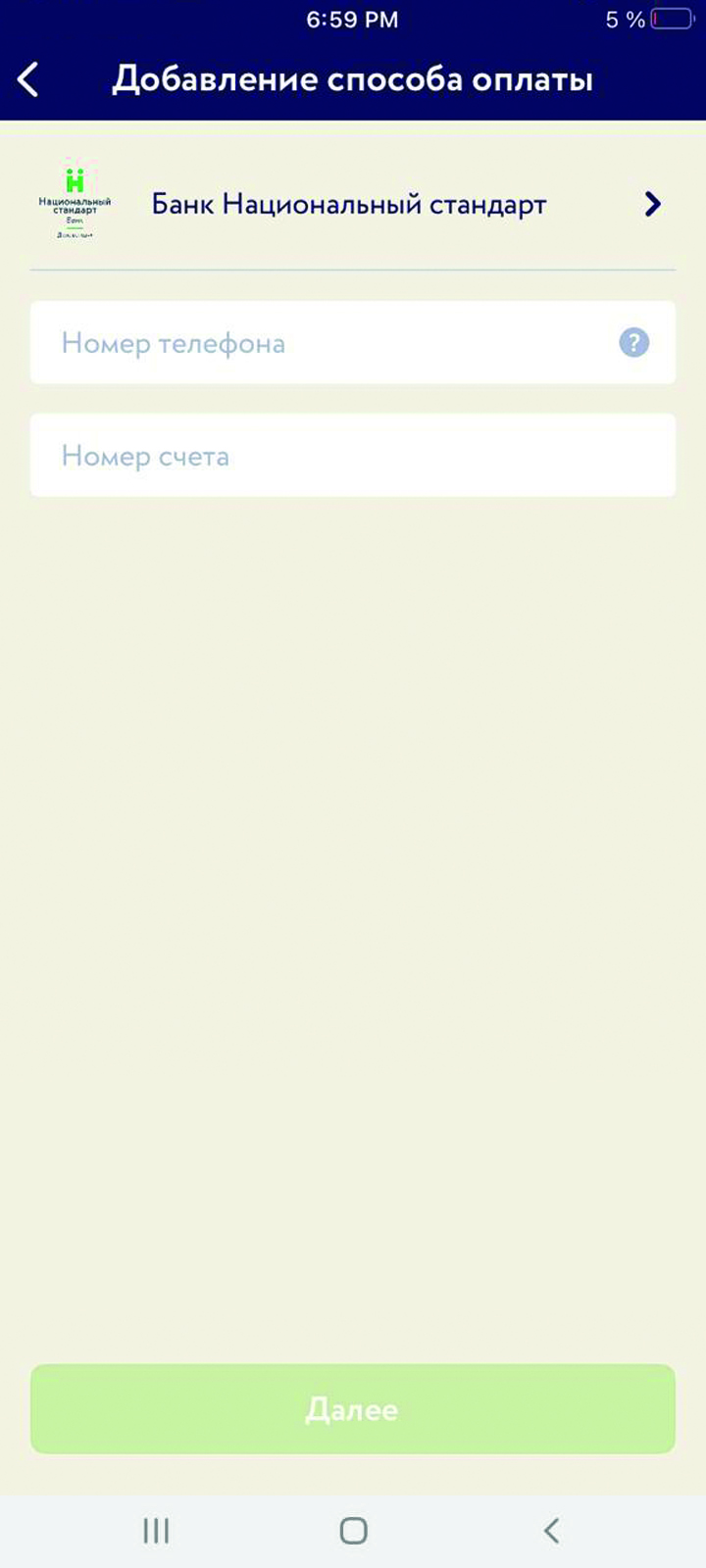706x1568 pixels.
Task: Go back using the header arrow
Action: (x=28, y=79)
